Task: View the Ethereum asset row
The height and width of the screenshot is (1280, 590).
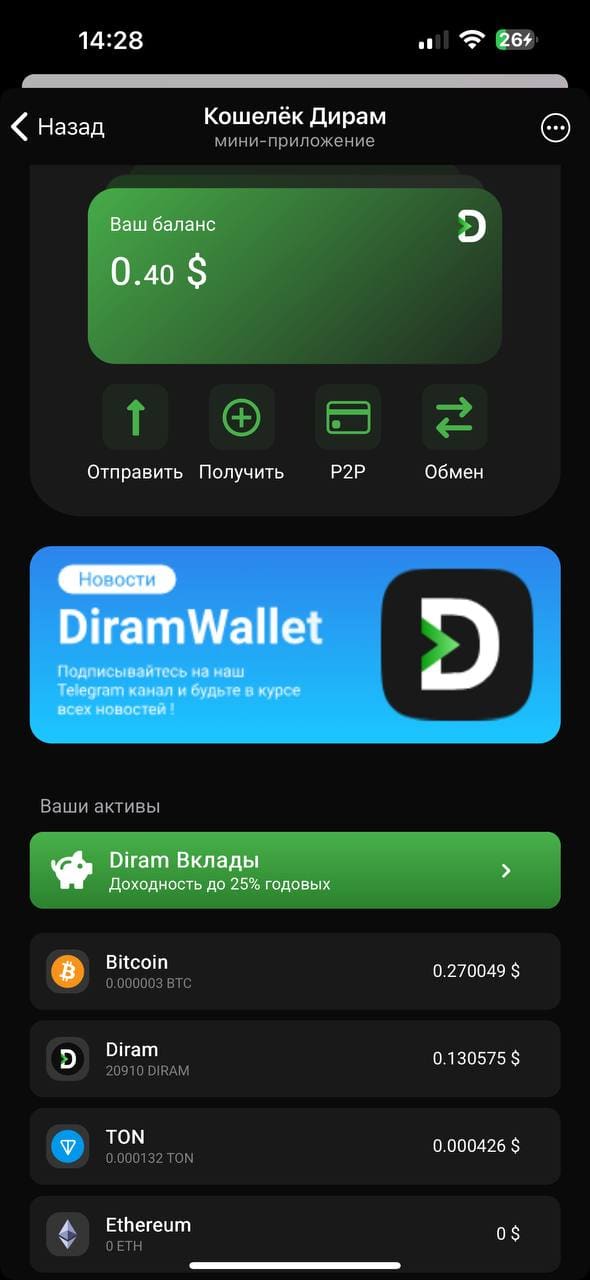Action: (x=295, y=1234)
